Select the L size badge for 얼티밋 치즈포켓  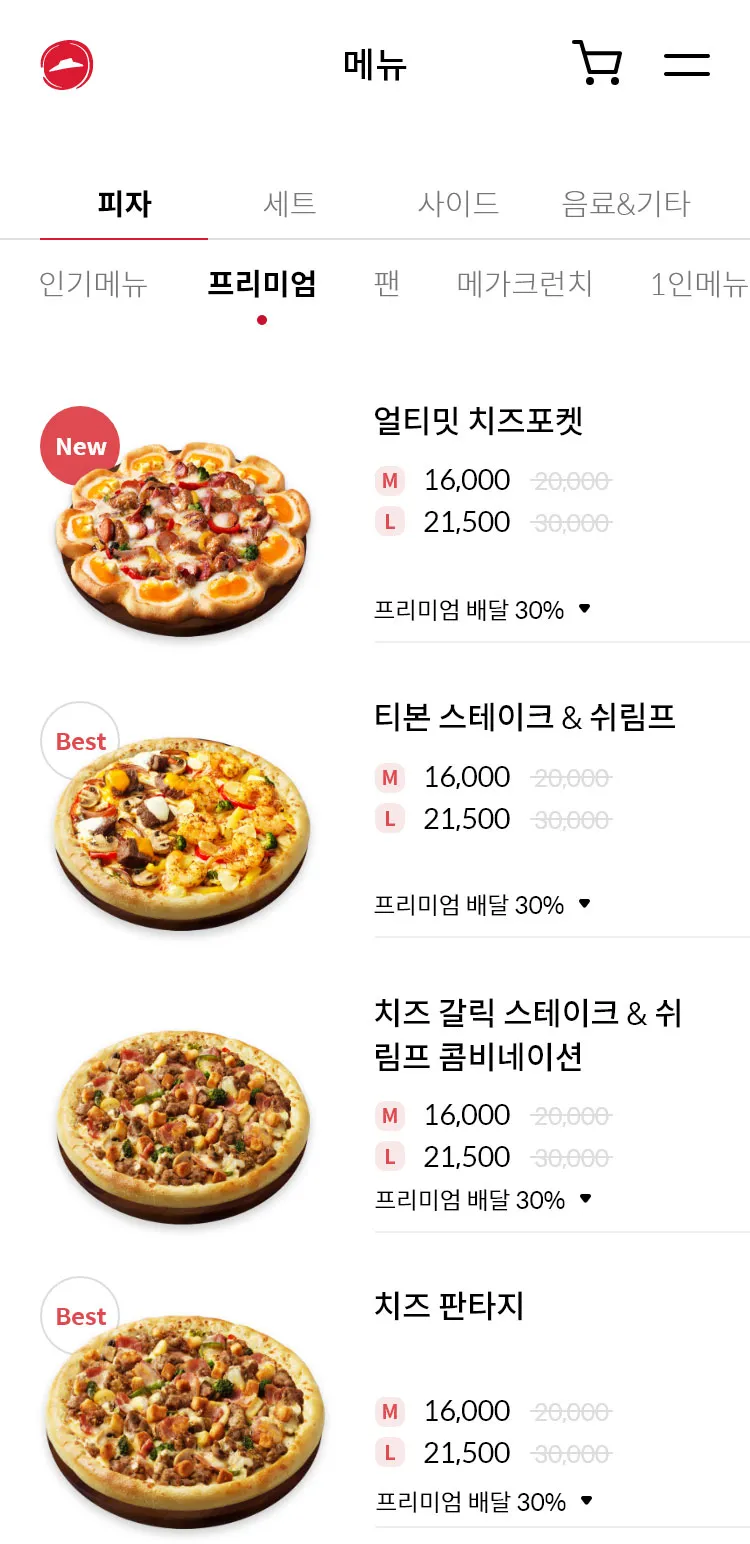click(x=390, y=522)
